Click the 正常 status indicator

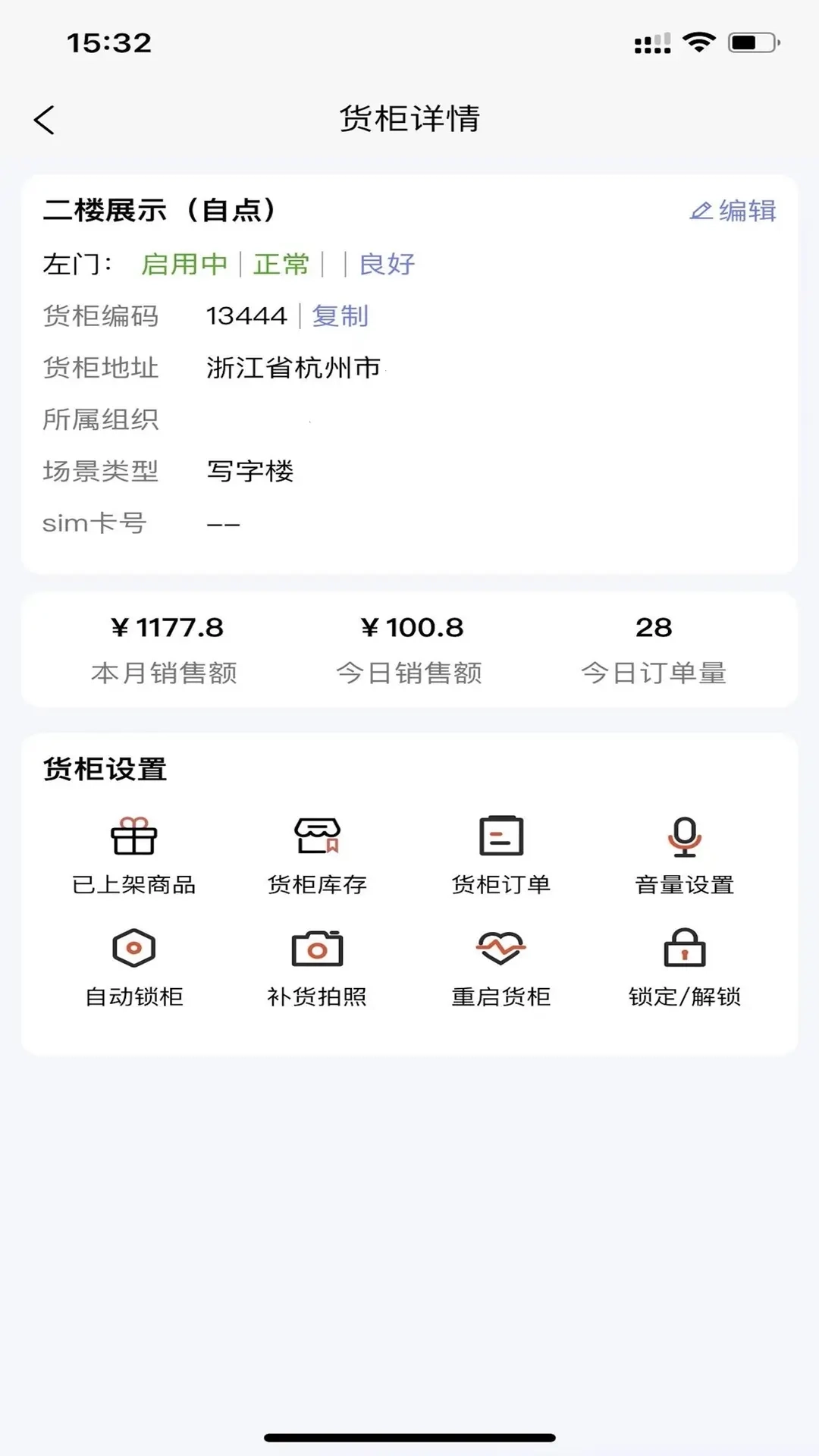coord(280,265)
